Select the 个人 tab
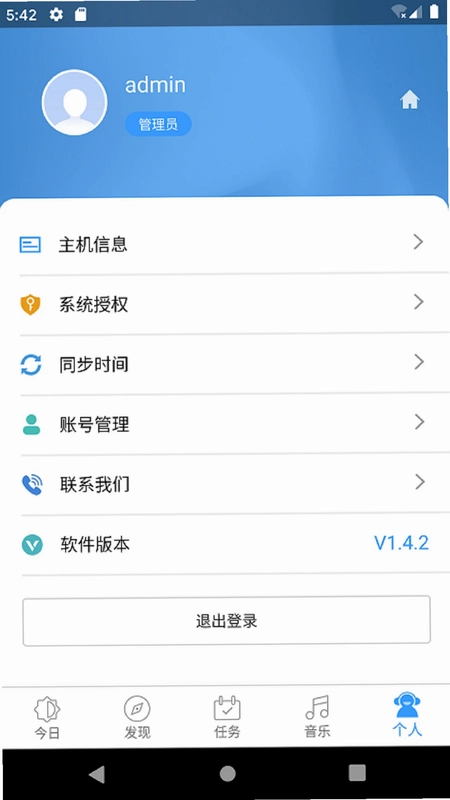Screen dimensions: 450x800 click(407, 715)
